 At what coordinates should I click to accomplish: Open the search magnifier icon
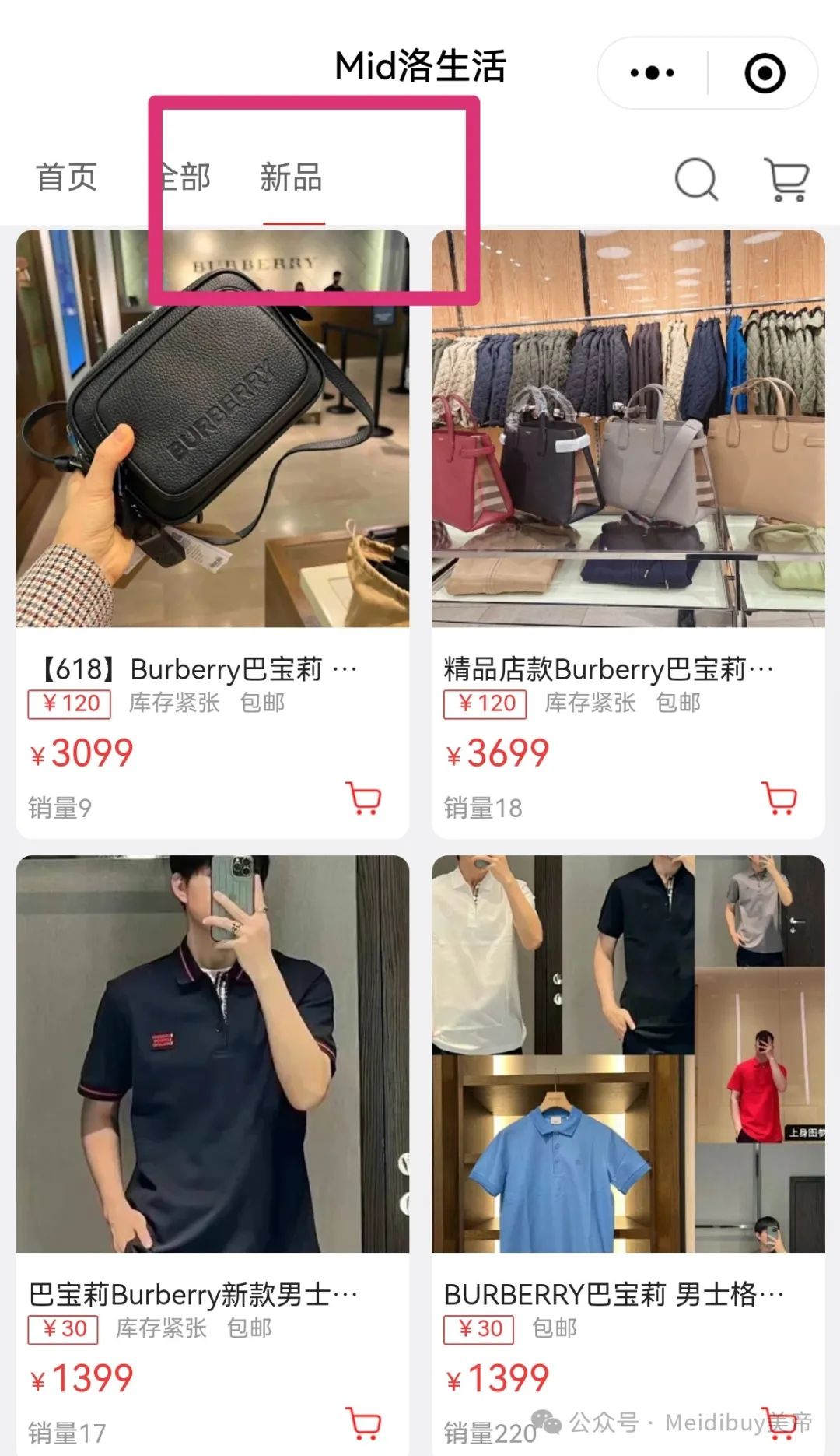point(696,179)
